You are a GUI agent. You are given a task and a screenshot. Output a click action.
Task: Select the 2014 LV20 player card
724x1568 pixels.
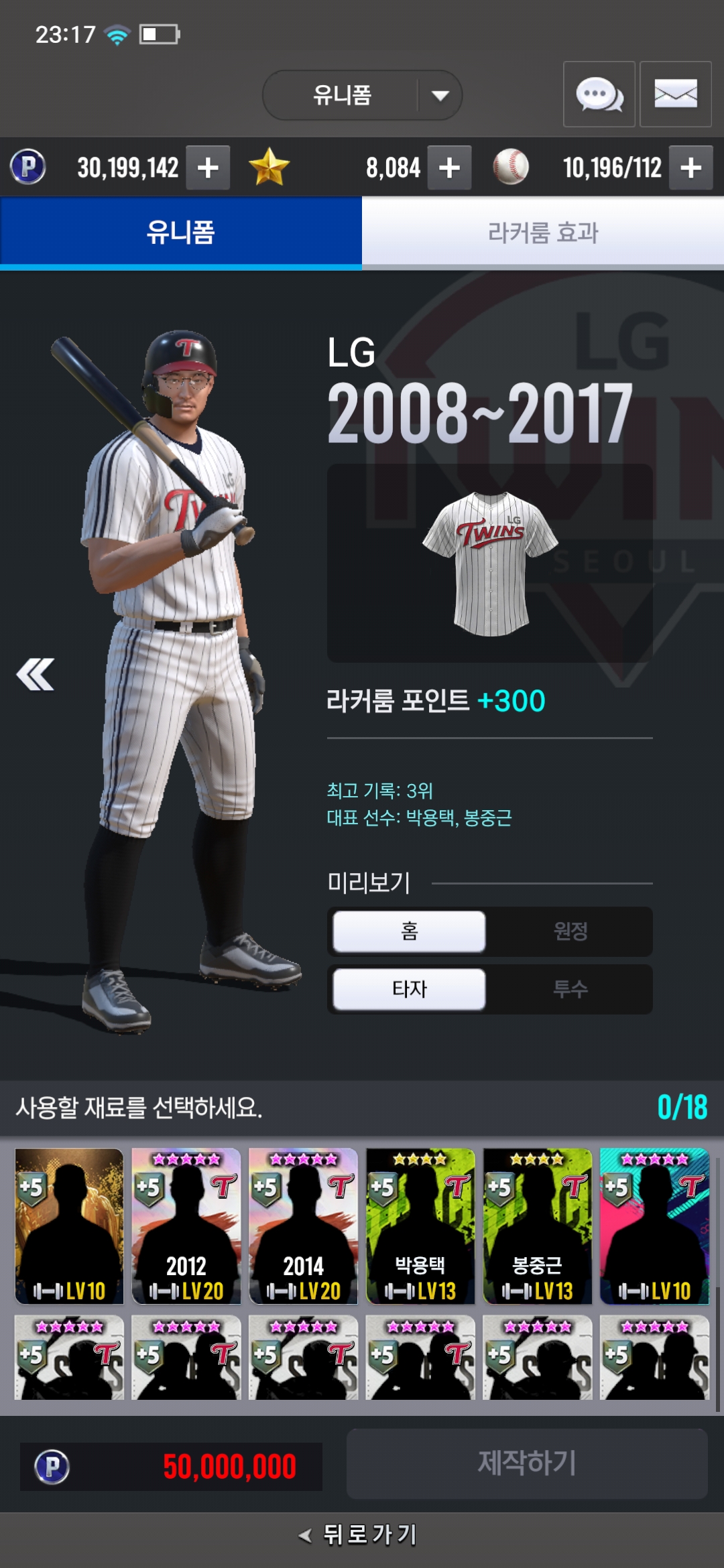(303, 1226)
